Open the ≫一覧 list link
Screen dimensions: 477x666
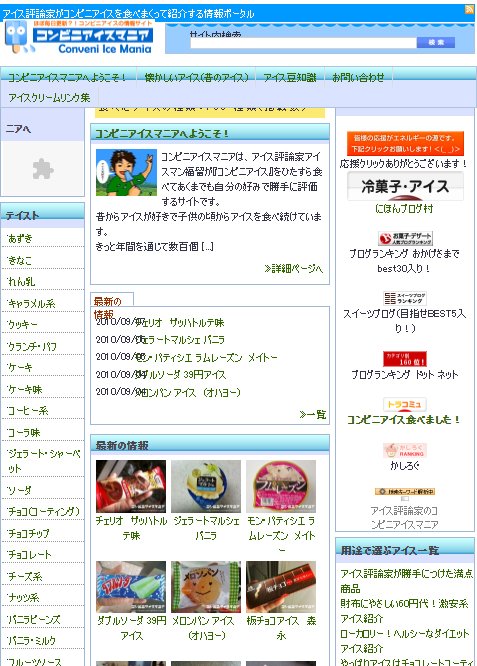[313, 414]
